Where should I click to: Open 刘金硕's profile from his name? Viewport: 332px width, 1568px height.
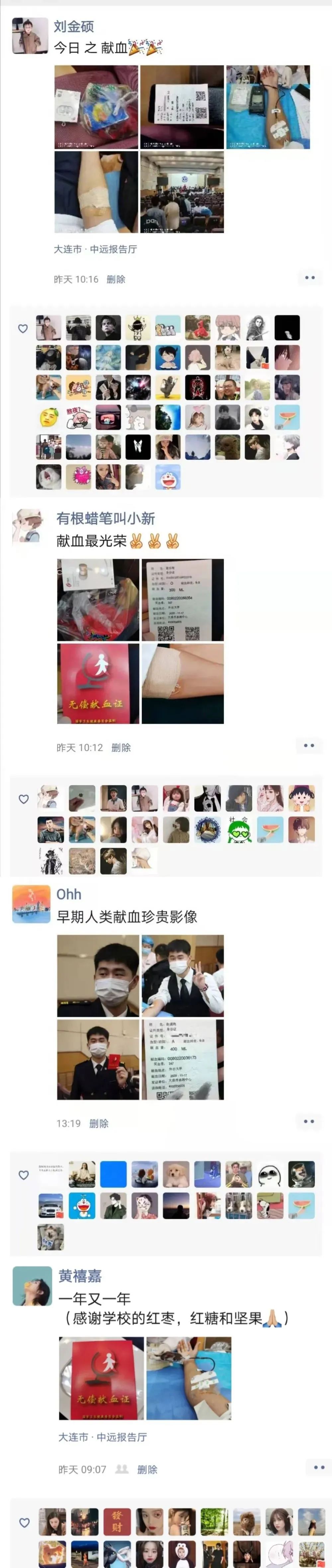click(x=74, y=26)
